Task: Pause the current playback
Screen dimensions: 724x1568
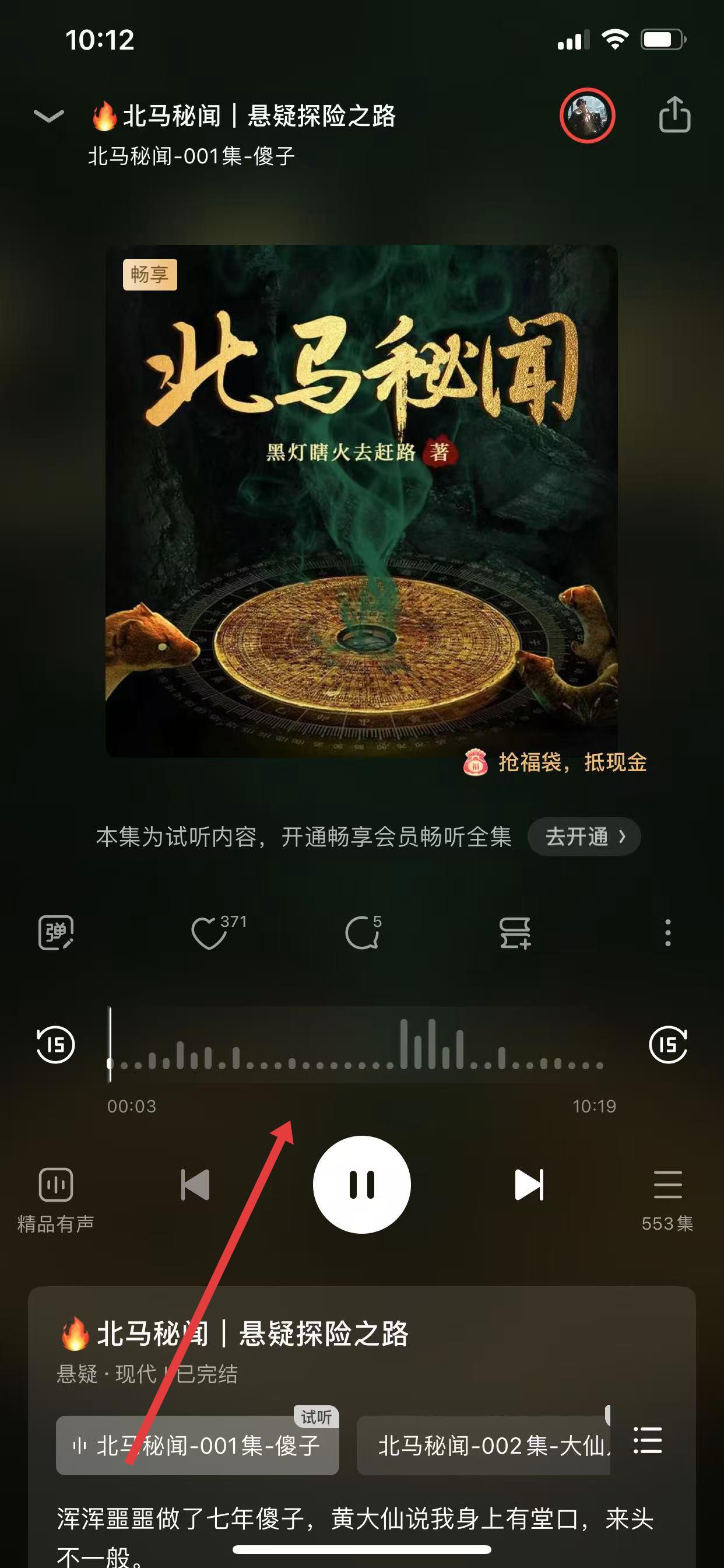Action: click(362, 1185)
